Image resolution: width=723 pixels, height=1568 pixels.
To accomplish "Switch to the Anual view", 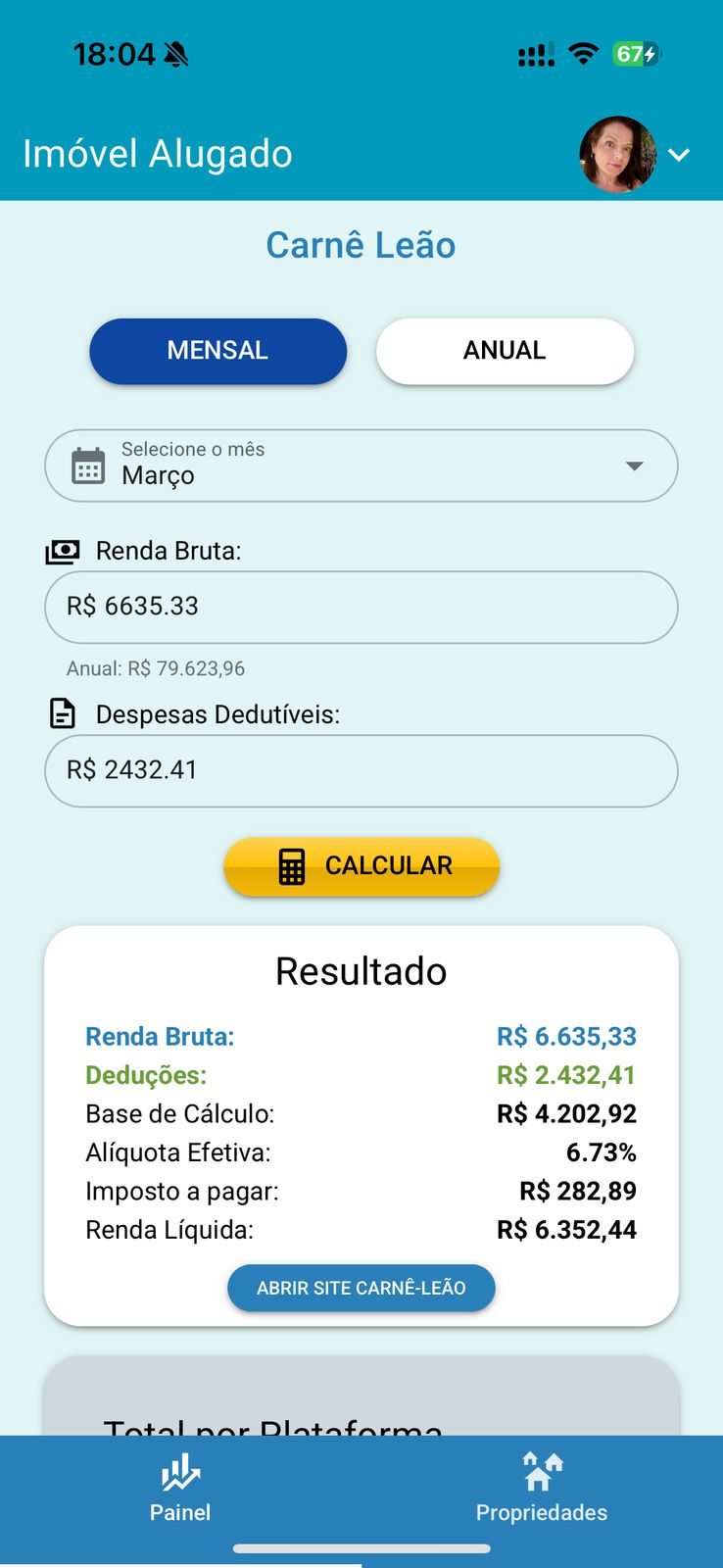I will pos(505,351).
